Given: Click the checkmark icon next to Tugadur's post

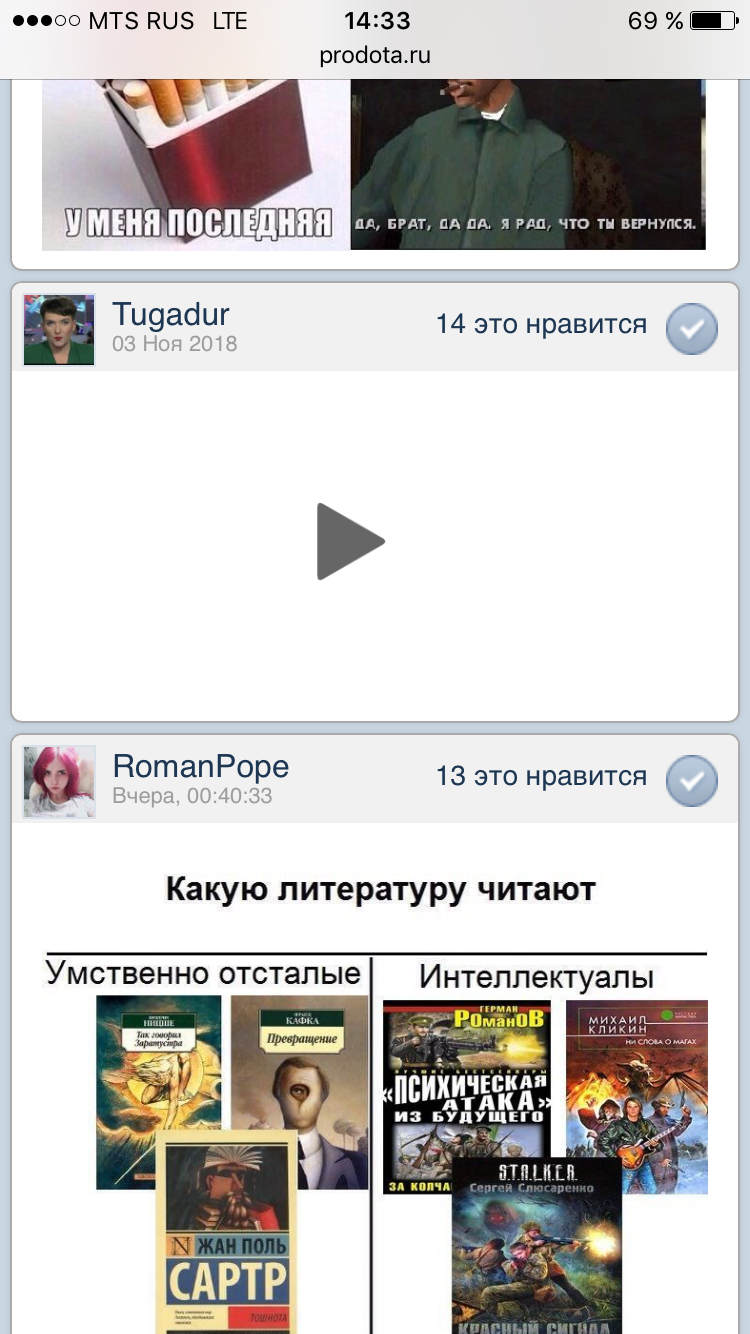Looking at the screenshot, I should 691,327.
